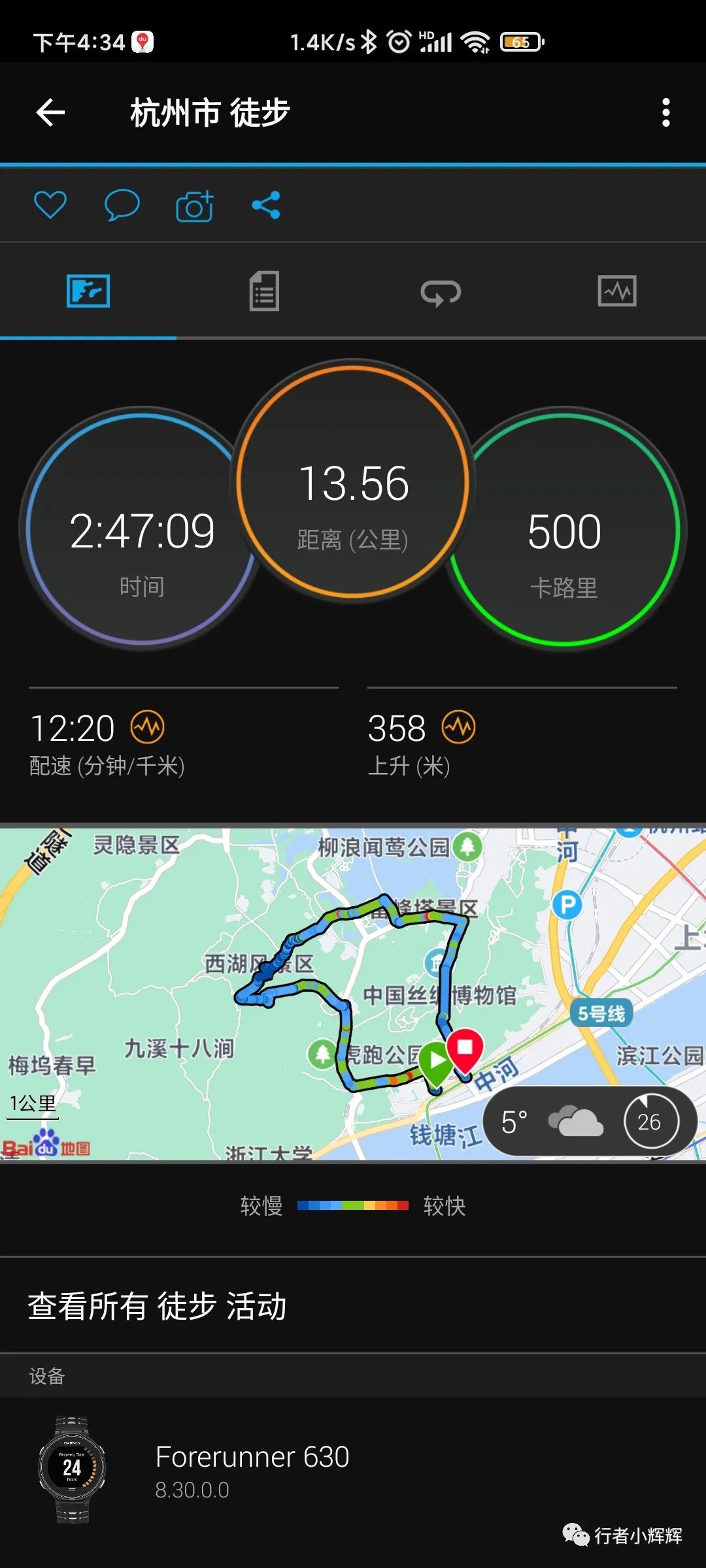Open the three-dot overflow menu
The image size is (706, 1568).
[665, 112]
